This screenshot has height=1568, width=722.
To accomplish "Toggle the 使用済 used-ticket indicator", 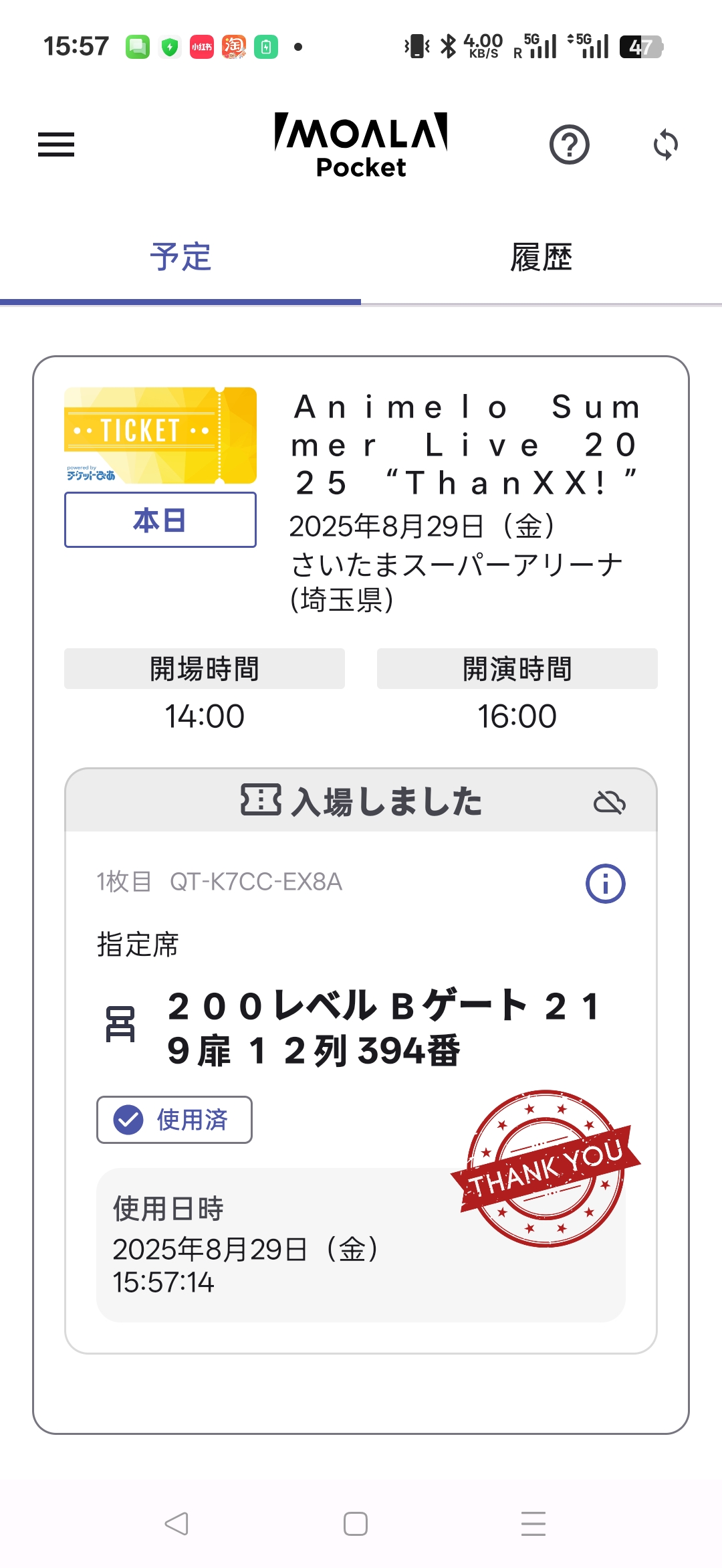I will (174, 1120).
